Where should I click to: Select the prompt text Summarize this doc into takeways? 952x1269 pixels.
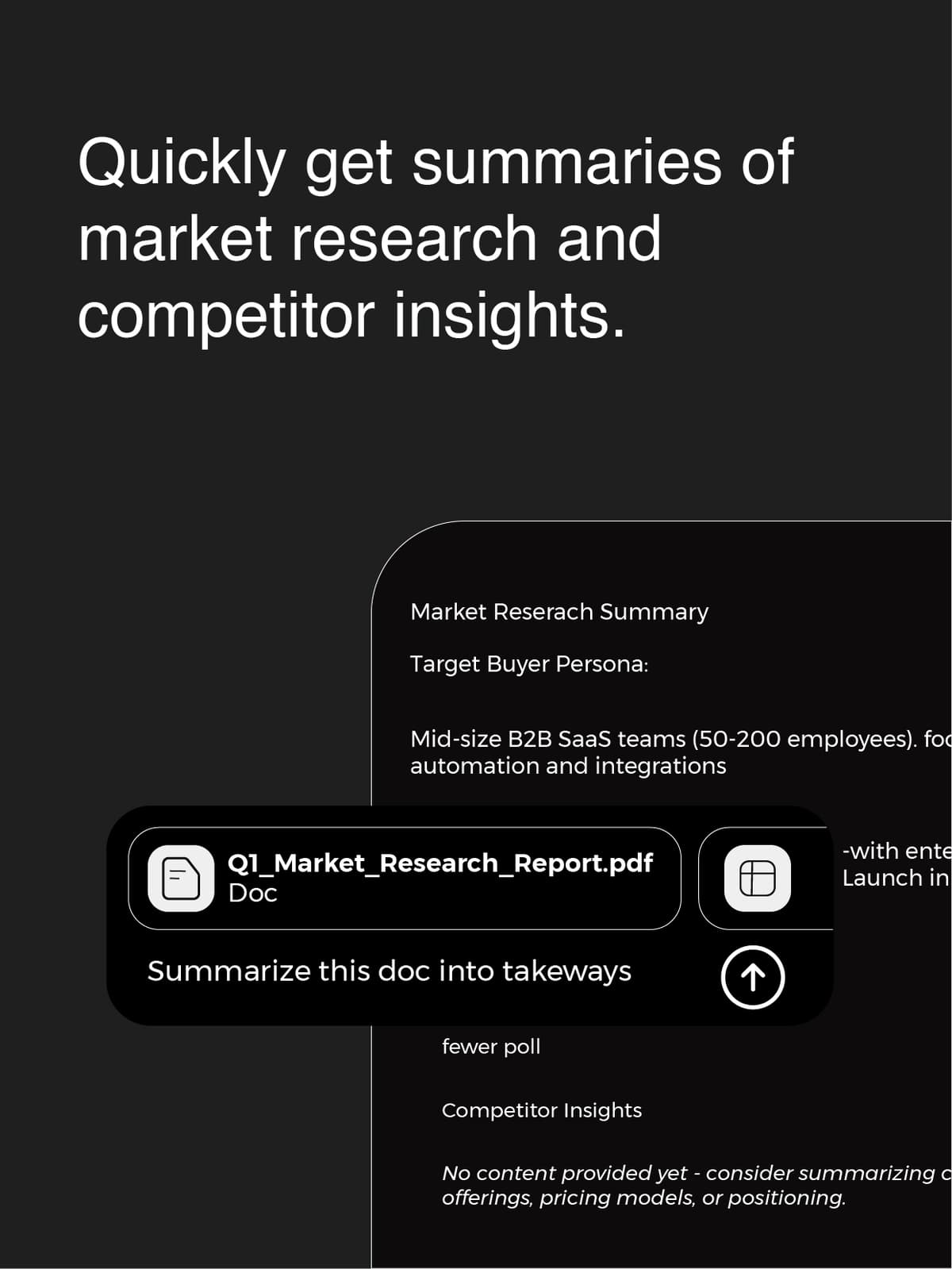pyautogui.click(x=387, y=970)
